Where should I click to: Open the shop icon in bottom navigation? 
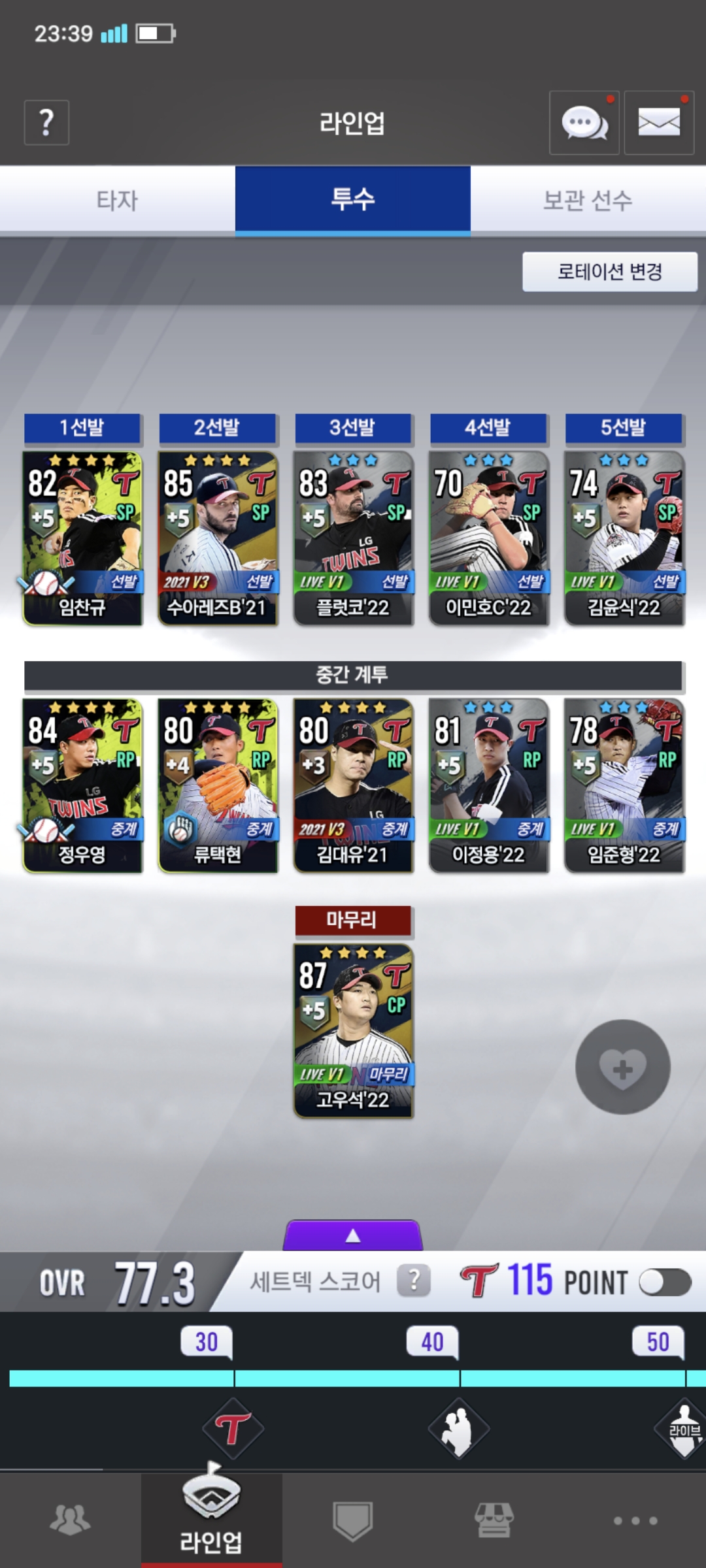coord(494,1520)
